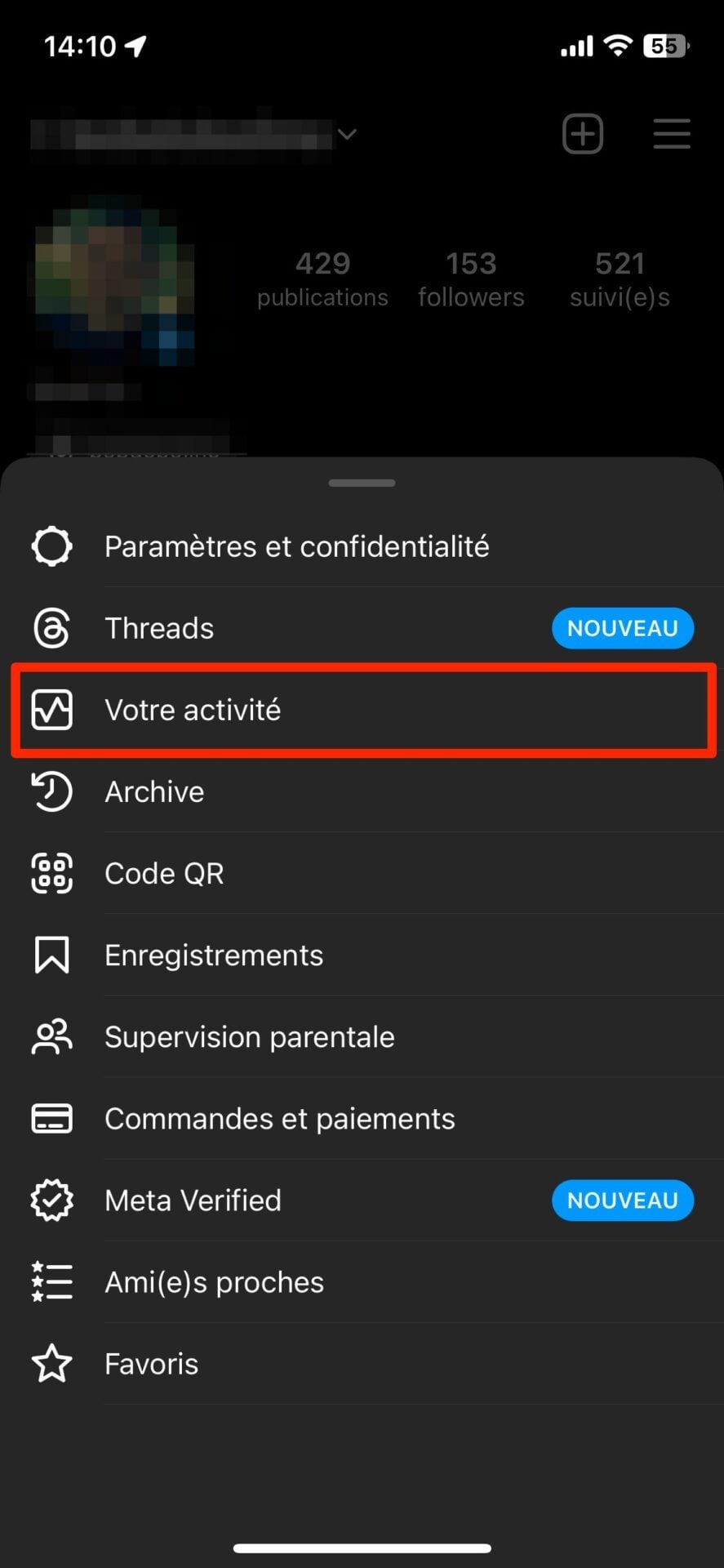Open Commandes et paiements
This screenshot has height=1568, width=724.
(280, 1118)
